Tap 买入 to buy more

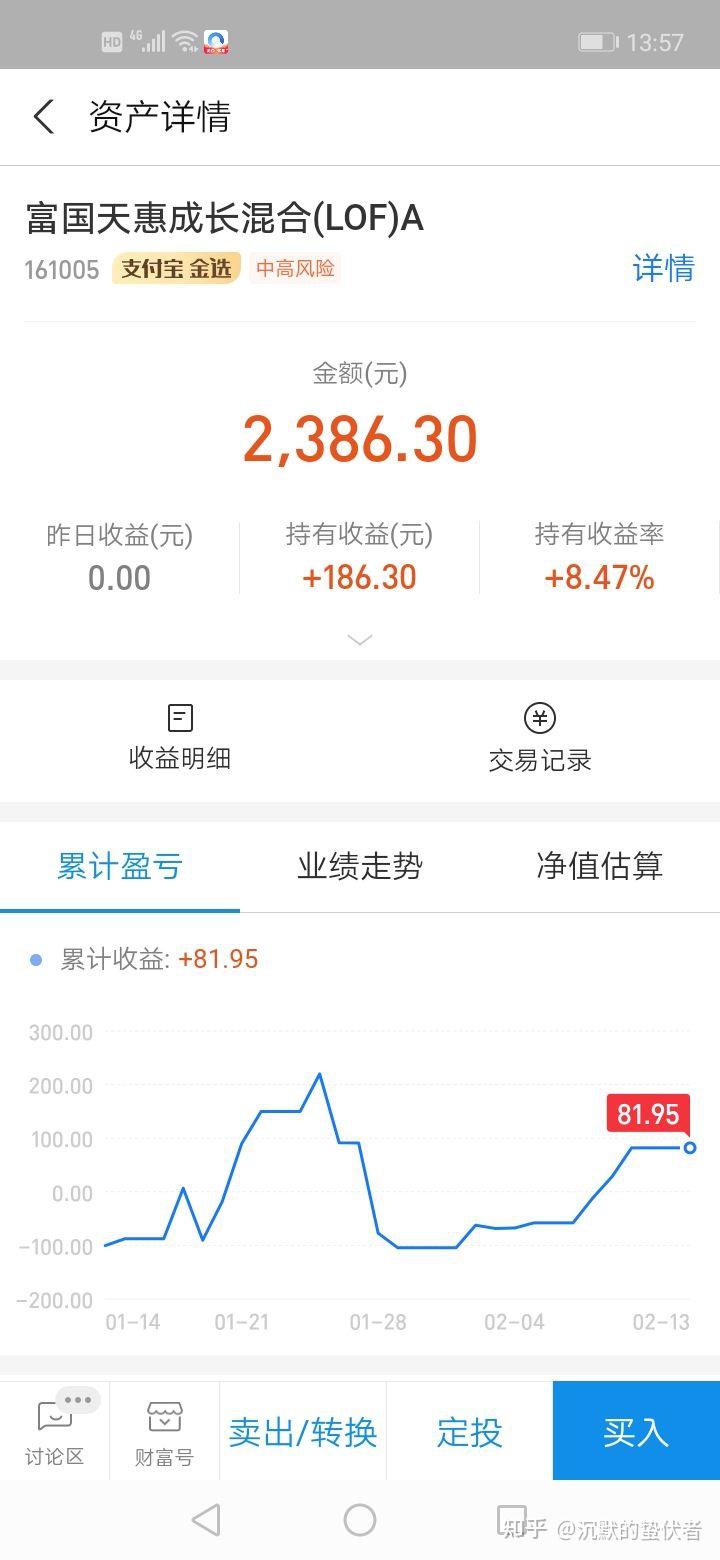coord(635,1432)
